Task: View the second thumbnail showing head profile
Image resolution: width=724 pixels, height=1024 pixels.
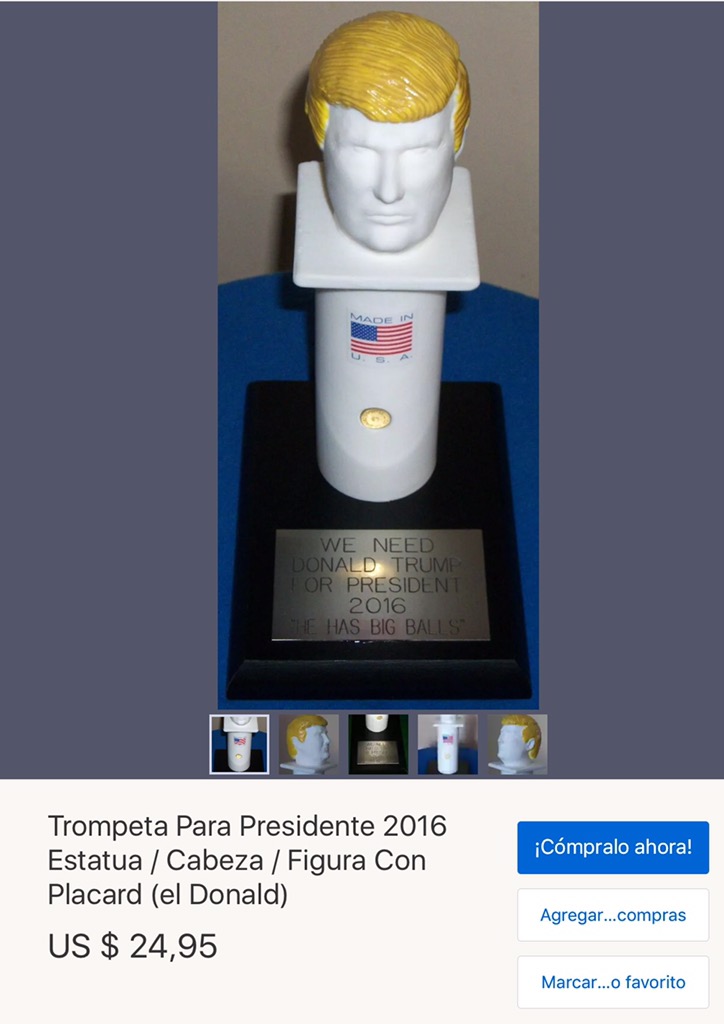Action: coord(308,744)
